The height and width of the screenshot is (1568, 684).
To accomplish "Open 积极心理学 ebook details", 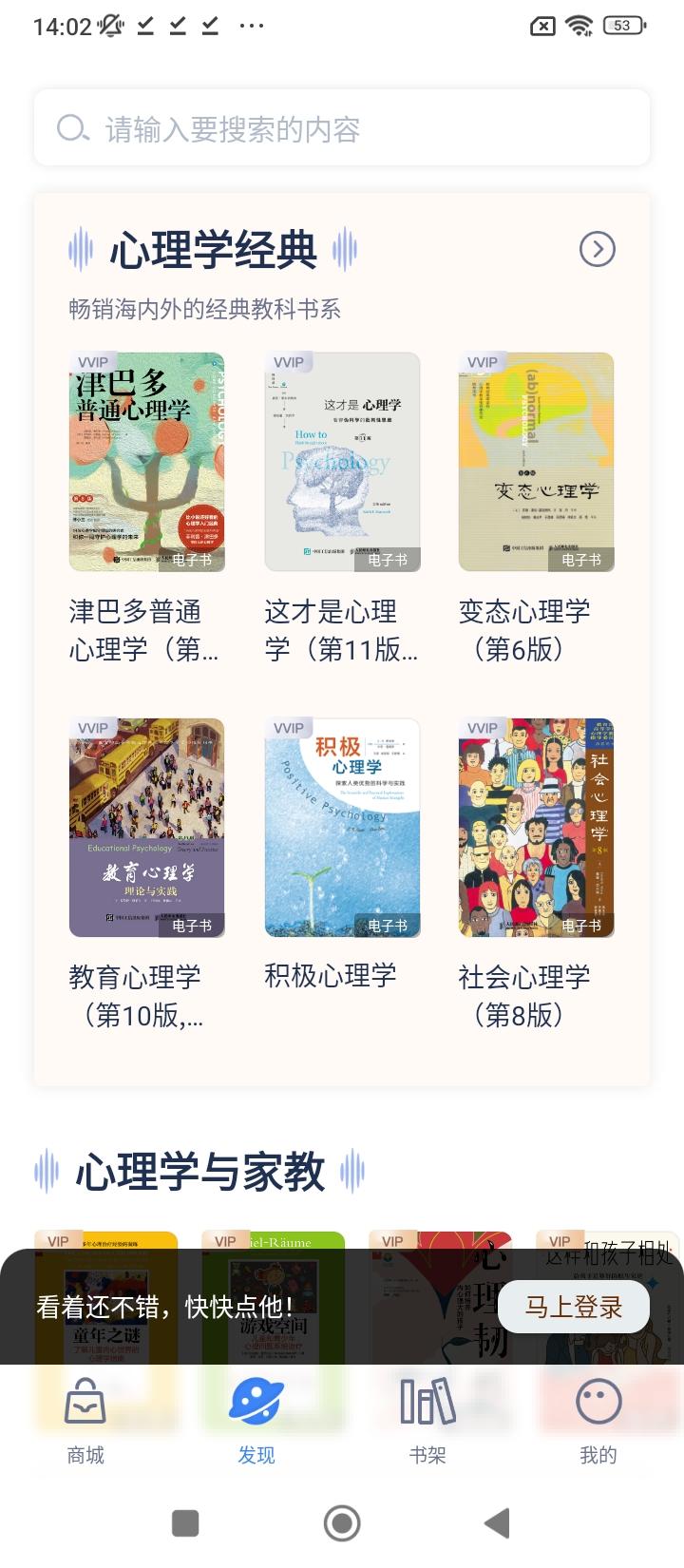I will (342, 828).
